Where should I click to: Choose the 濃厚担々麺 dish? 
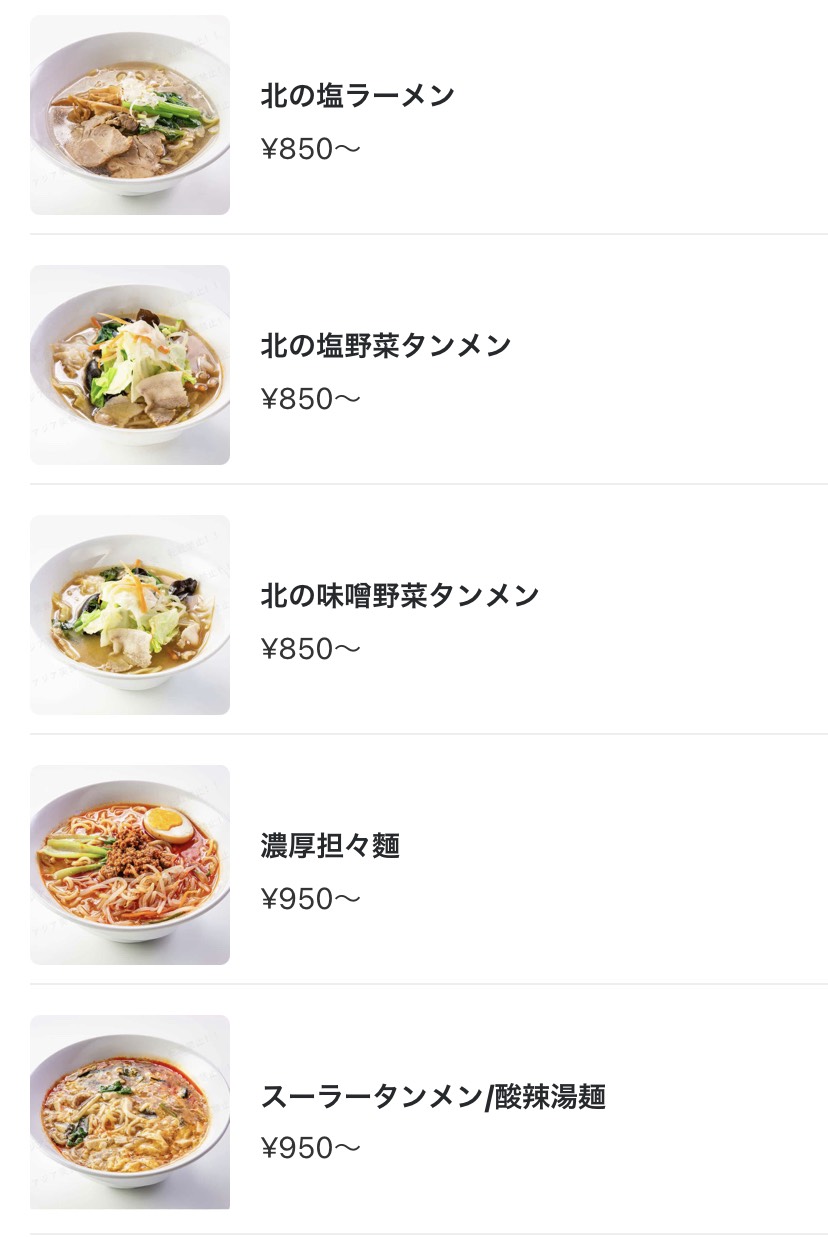tap(330, 846)
